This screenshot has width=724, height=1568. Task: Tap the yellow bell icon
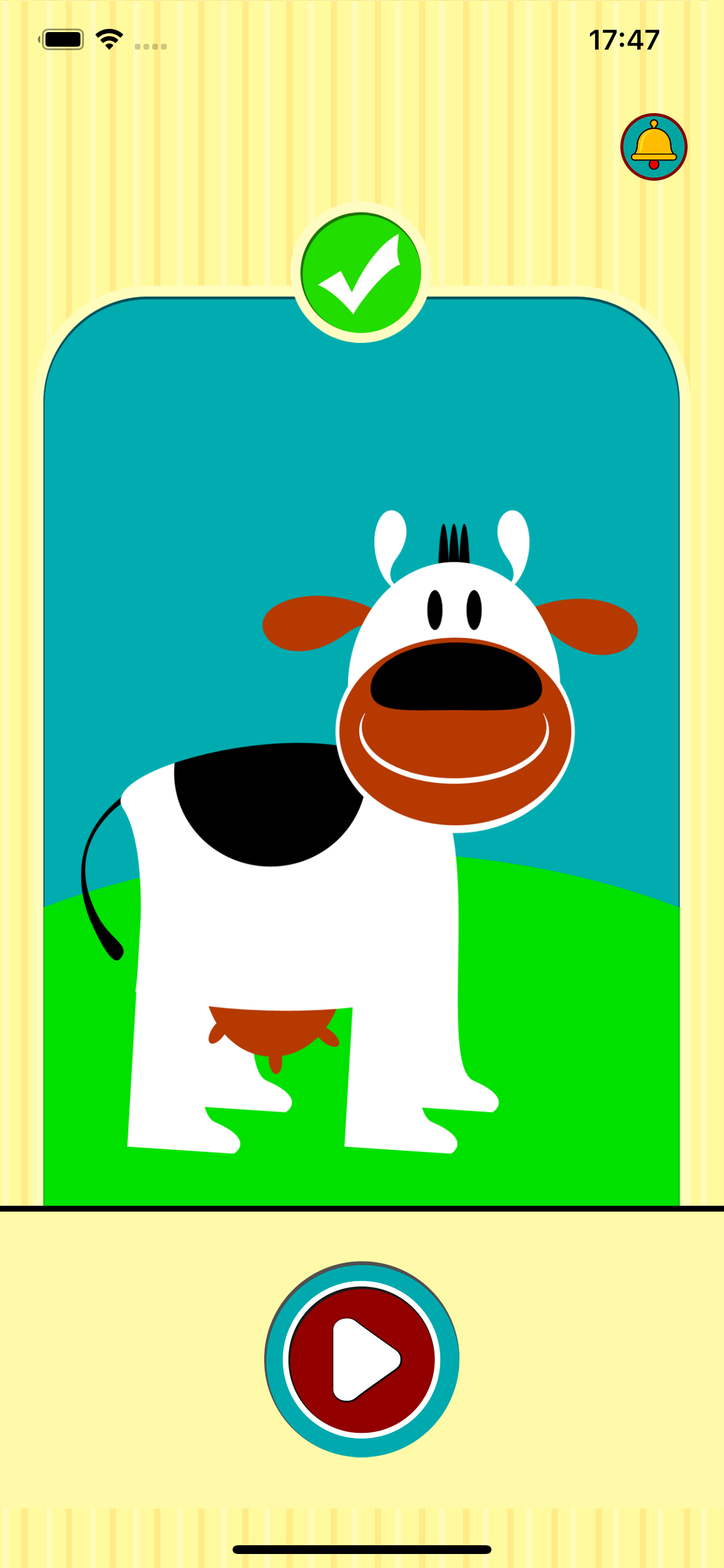(653, 146)
